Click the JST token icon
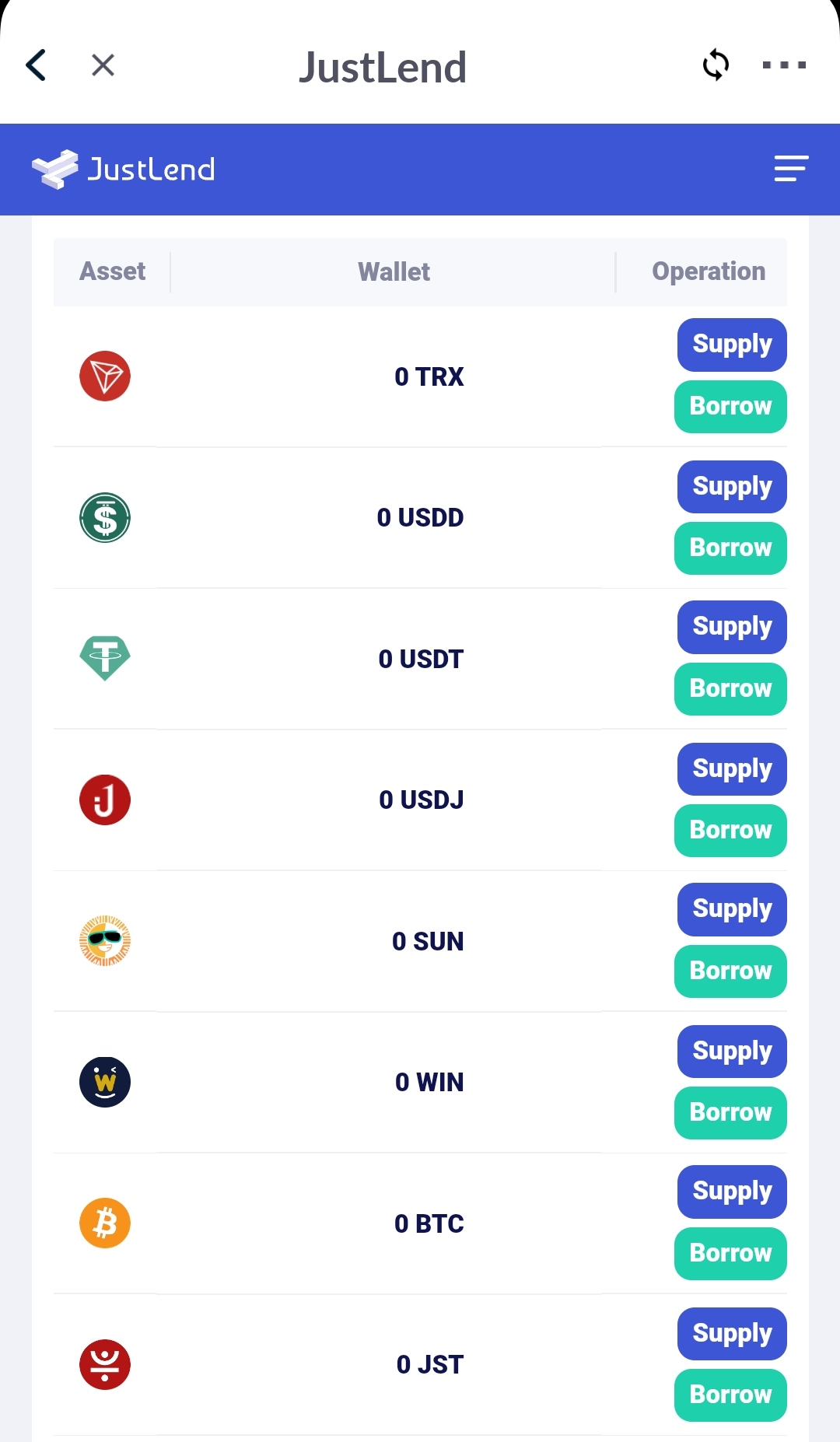The height and width of the screenshot is (1442, 840). coord(105,1363)
